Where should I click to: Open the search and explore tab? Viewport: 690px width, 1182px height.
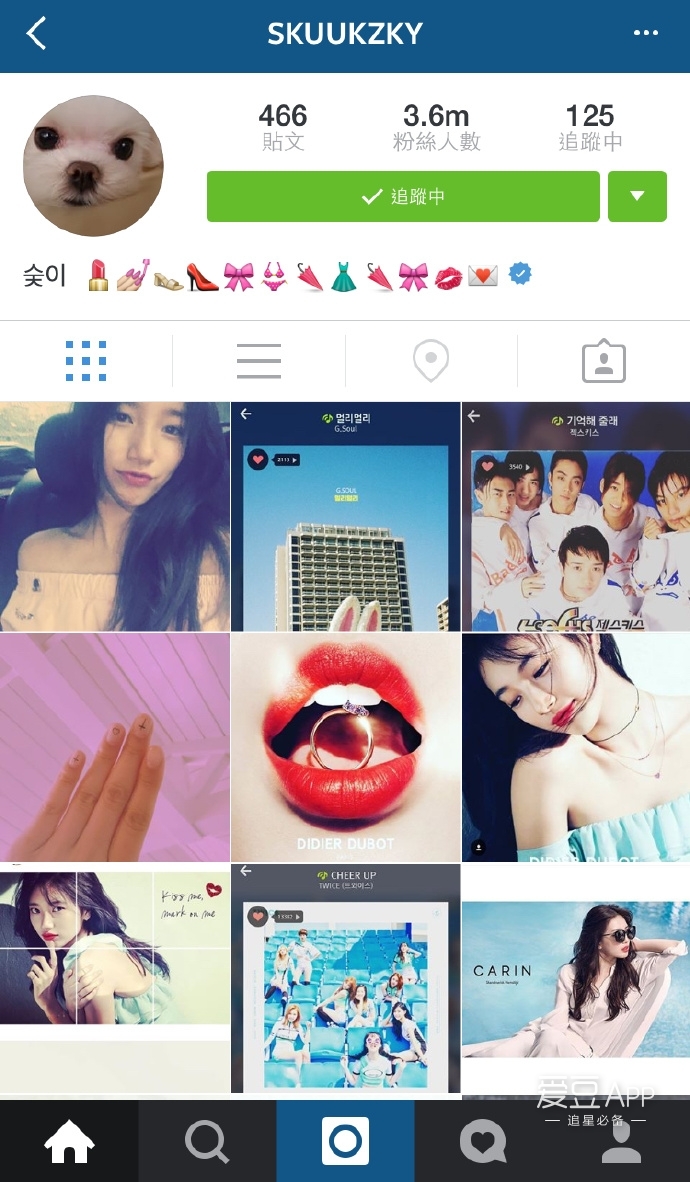coord(207,1142)
